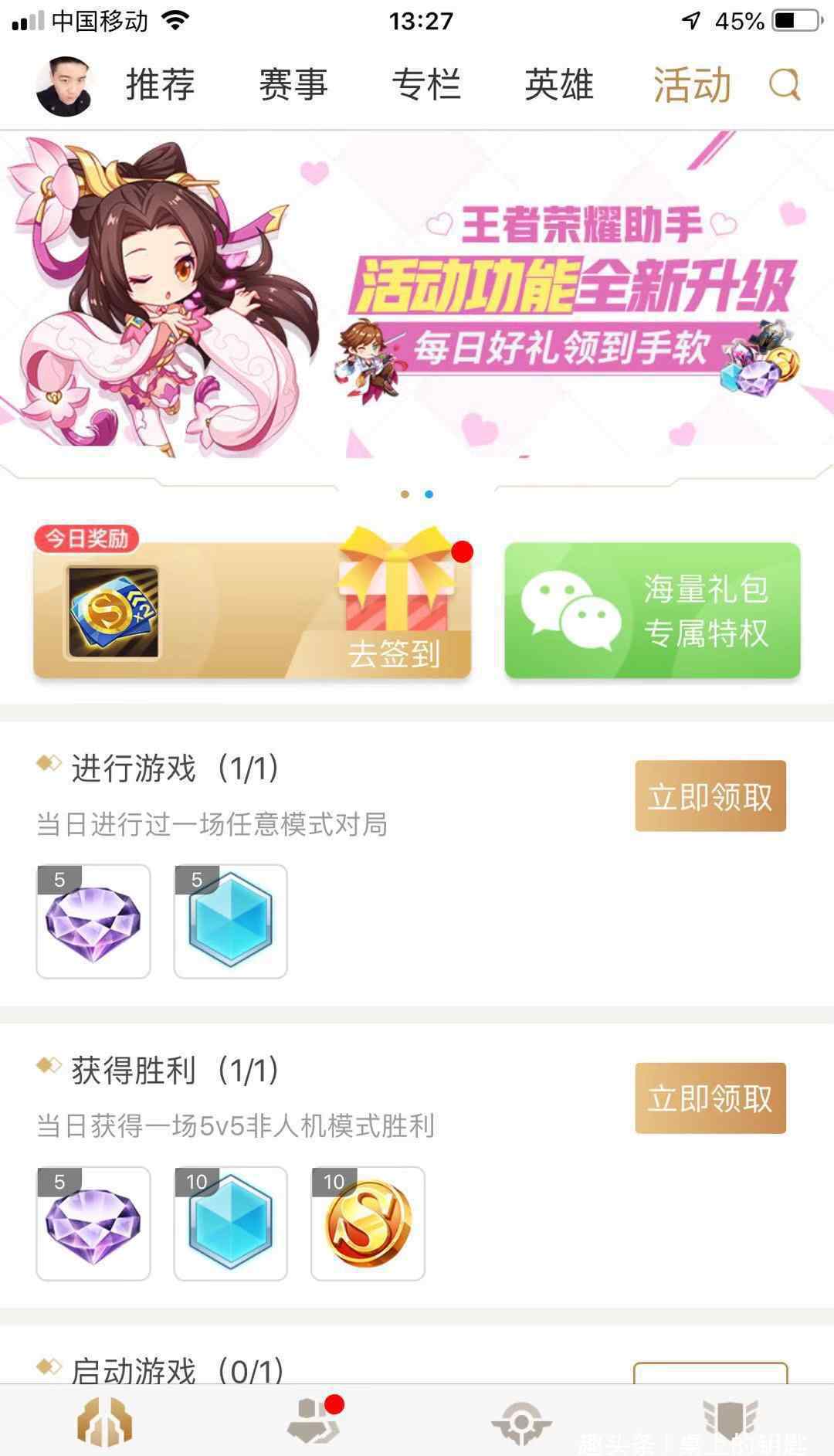Claim 进行游戏 reward with 立即领取
The width and height of the screenshot is (834, 1456).
(x=710, y=796)
